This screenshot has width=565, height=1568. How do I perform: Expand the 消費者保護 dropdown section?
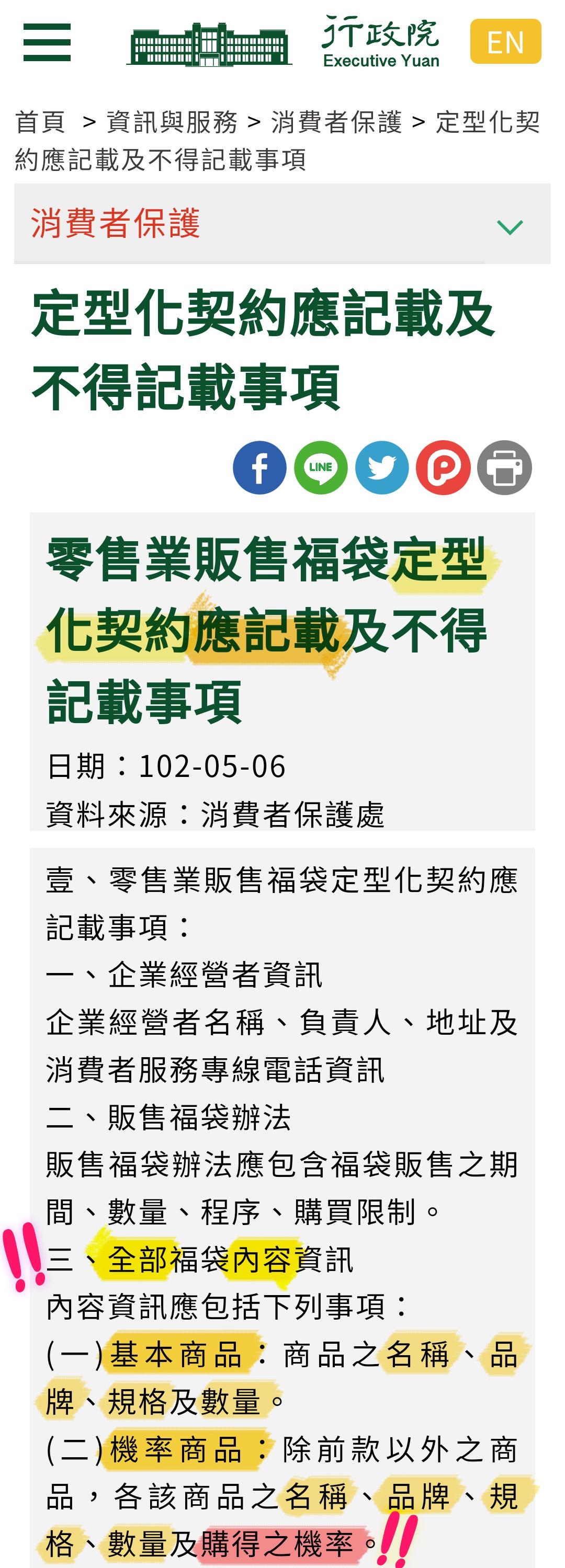(x=509, y=227)
